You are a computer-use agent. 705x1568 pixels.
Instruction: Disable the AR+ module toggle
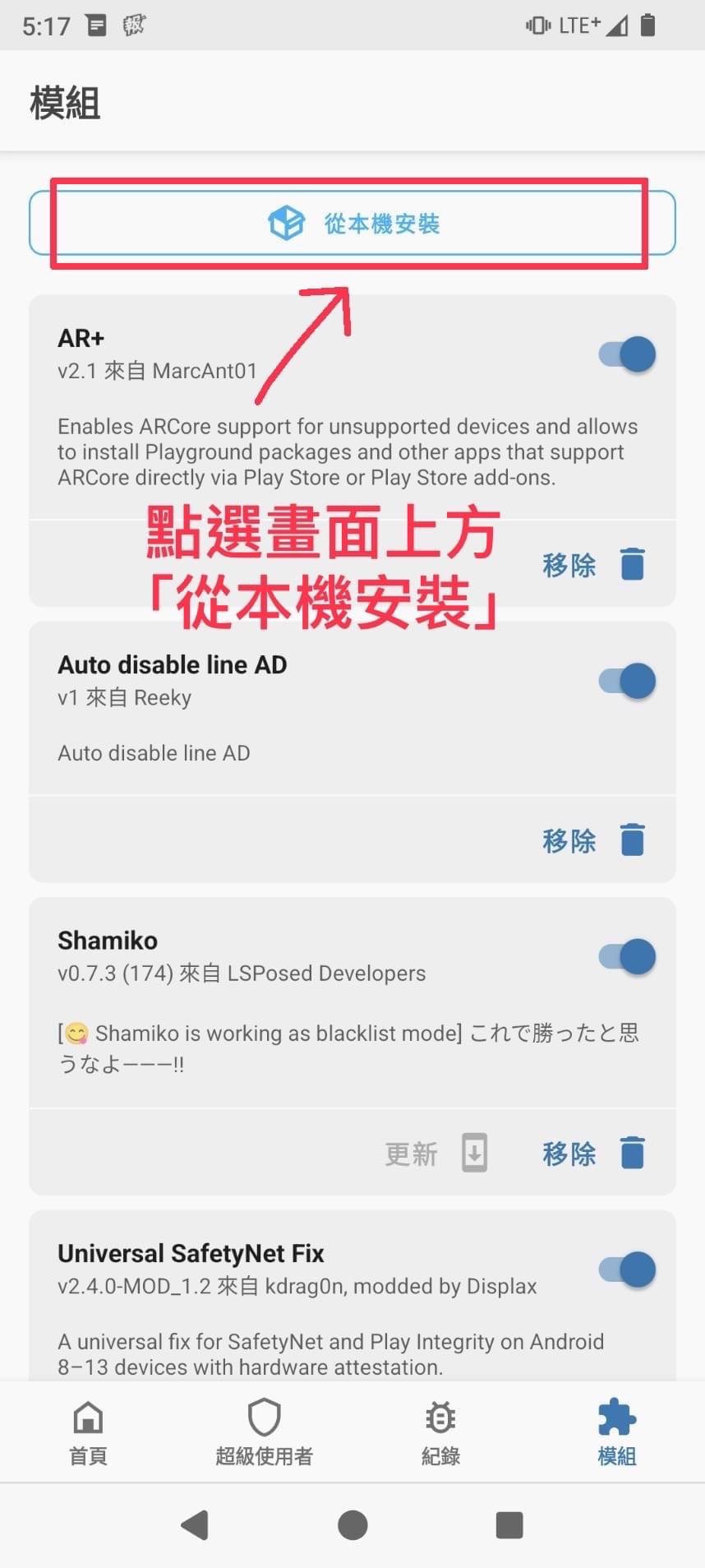coord(627,354)
